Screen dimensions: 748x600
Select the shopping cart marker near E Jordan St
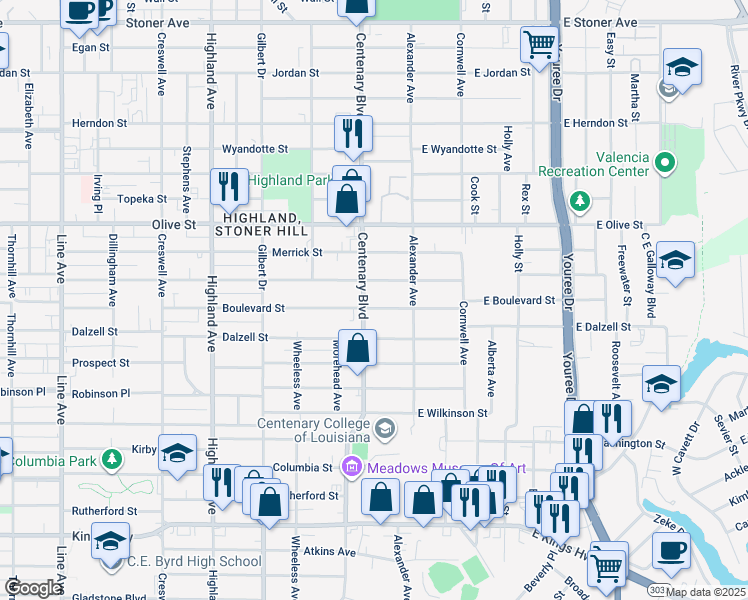tap(540, 44)
